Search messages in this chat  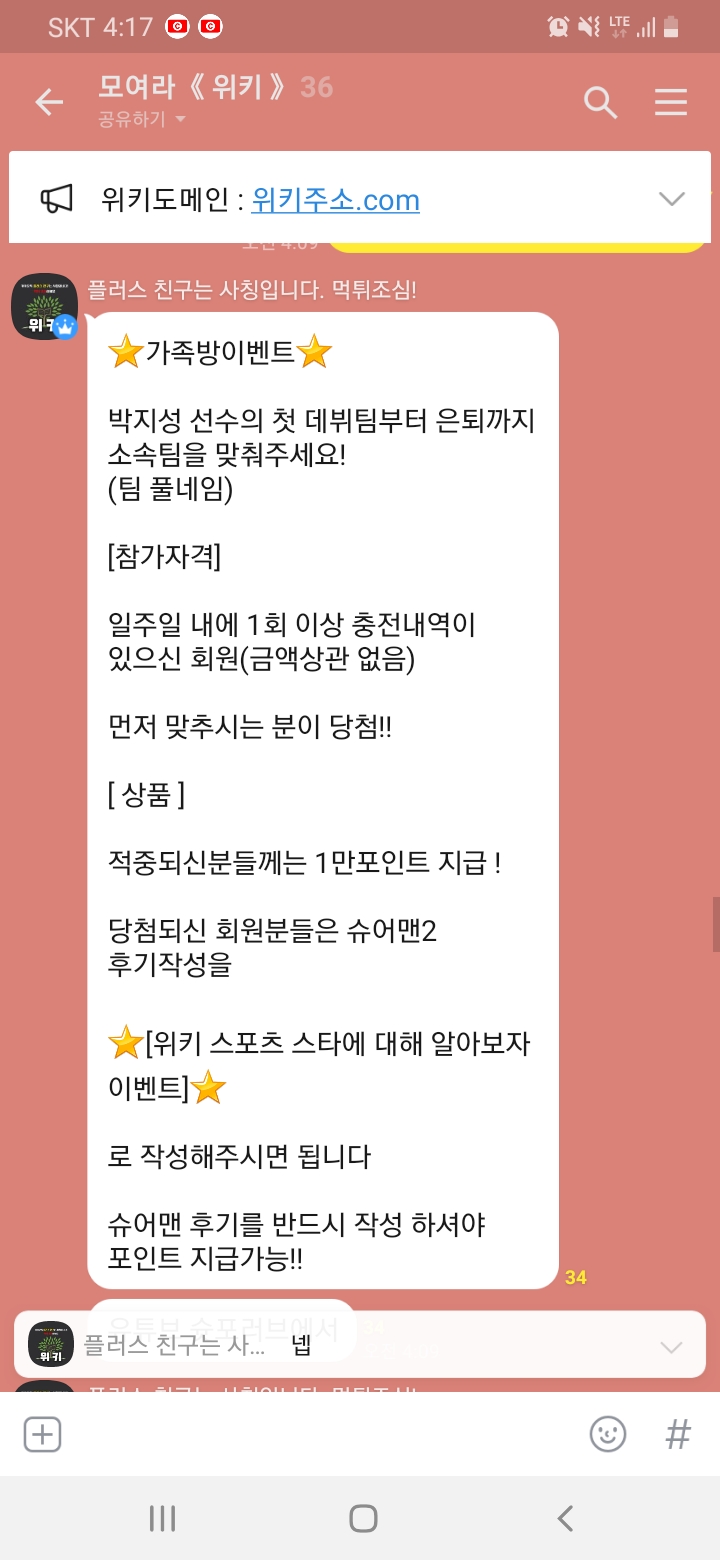point(600,102)
